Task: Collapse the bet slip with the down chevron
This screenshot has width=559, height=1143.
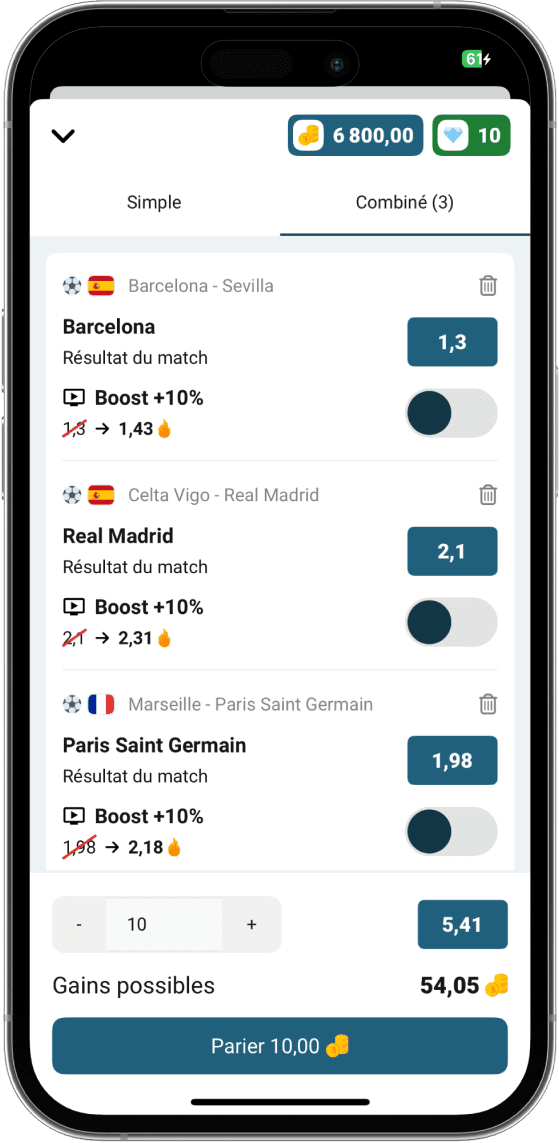Action: [63, 136]
